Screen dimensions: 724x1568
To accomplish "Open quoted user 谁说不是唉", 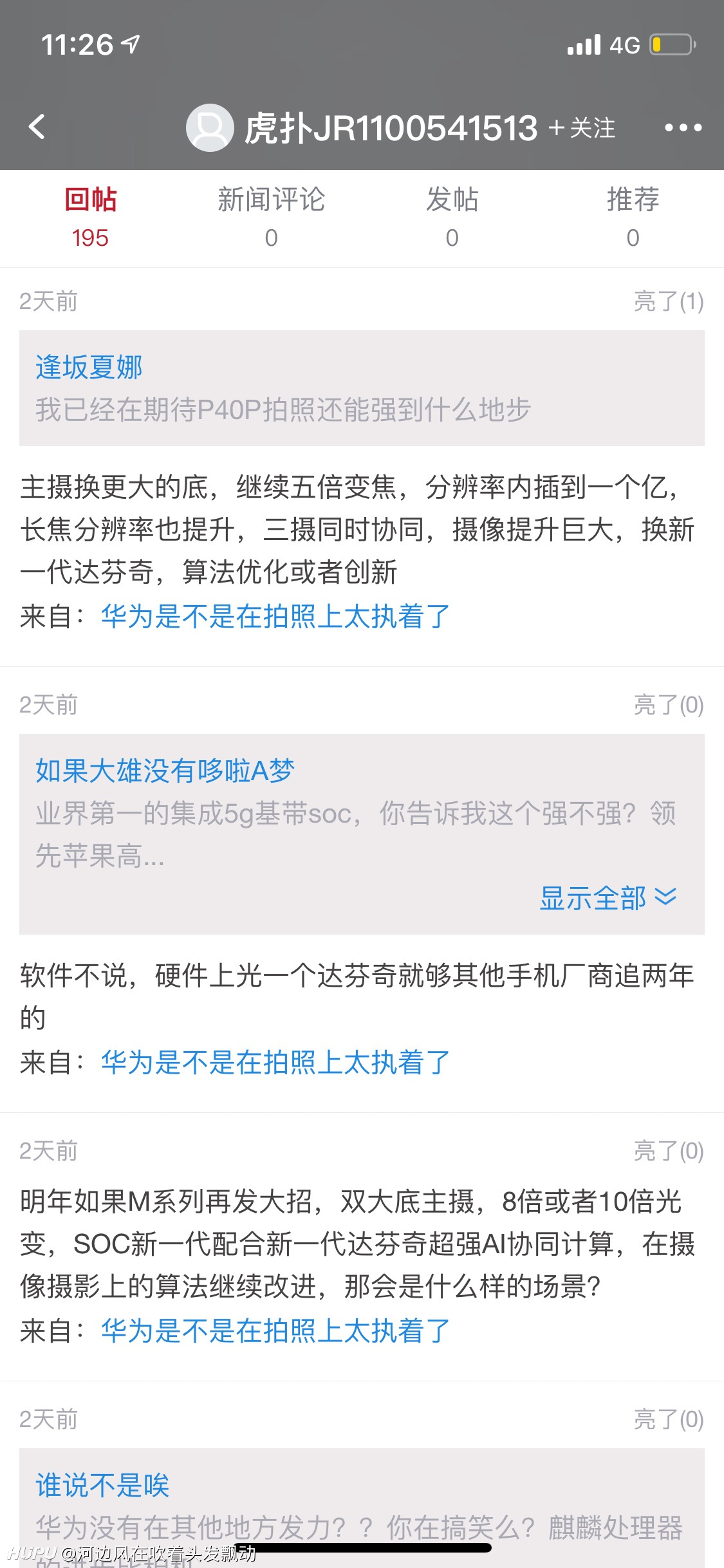I will coord(102,1486).
